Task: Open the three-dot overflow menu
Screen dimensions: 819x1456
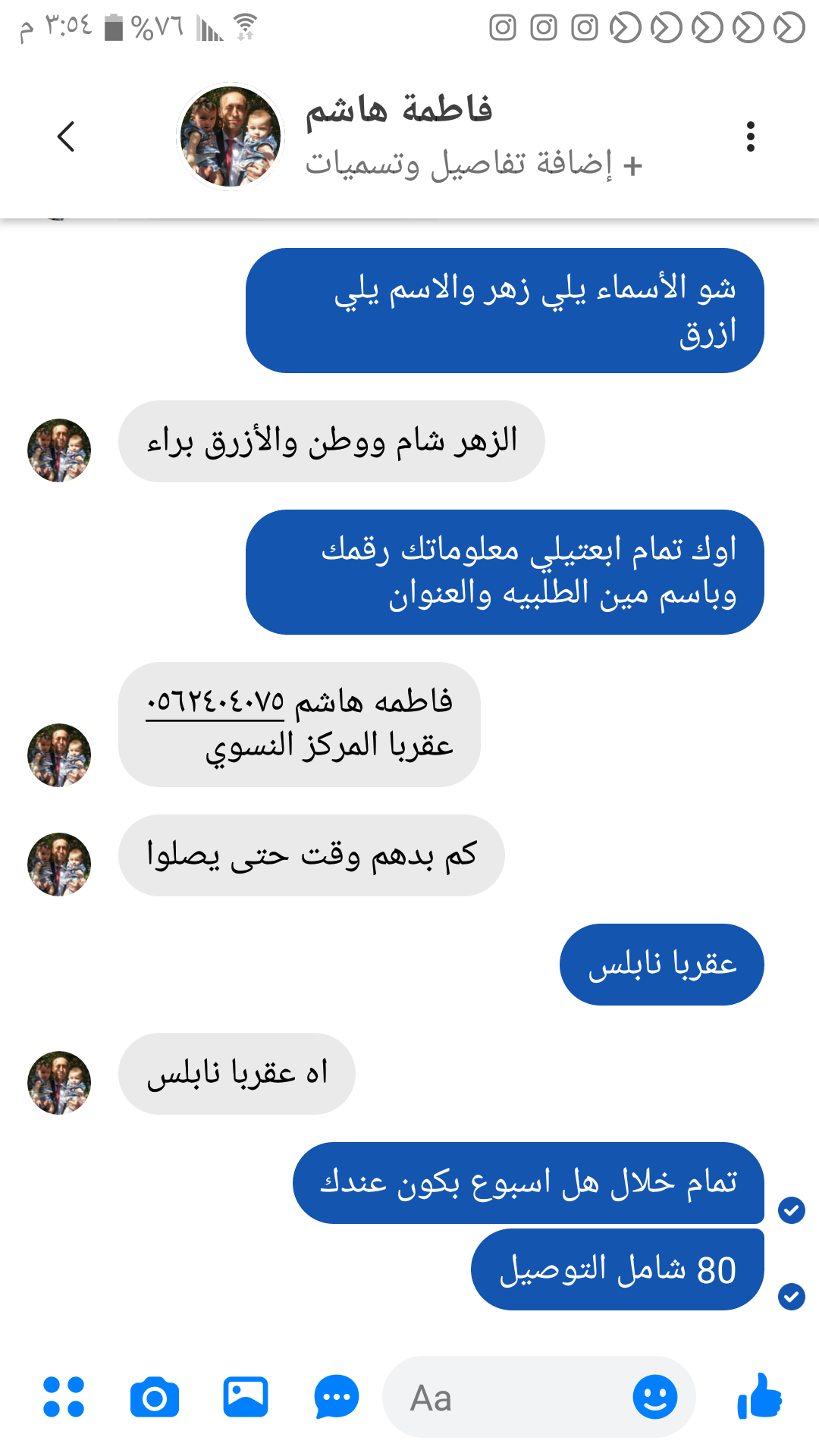Action: pyautogui.click(x=750, y=136)
